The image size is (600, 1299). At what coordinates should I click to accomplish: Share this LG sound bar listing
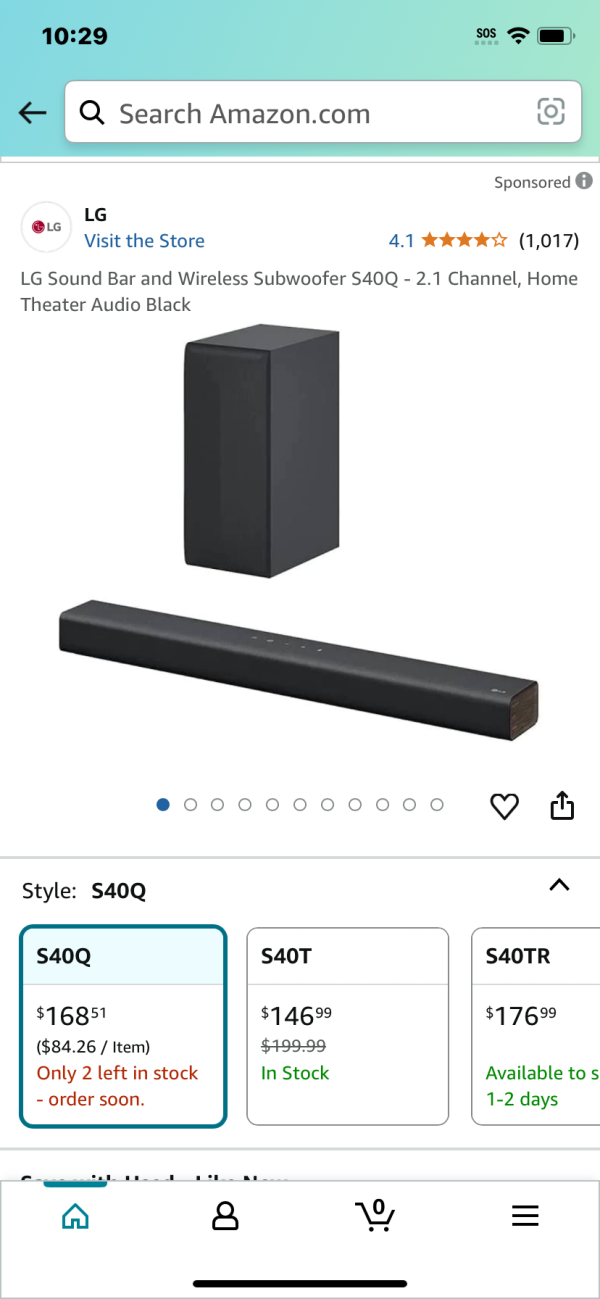coord(562,806)
